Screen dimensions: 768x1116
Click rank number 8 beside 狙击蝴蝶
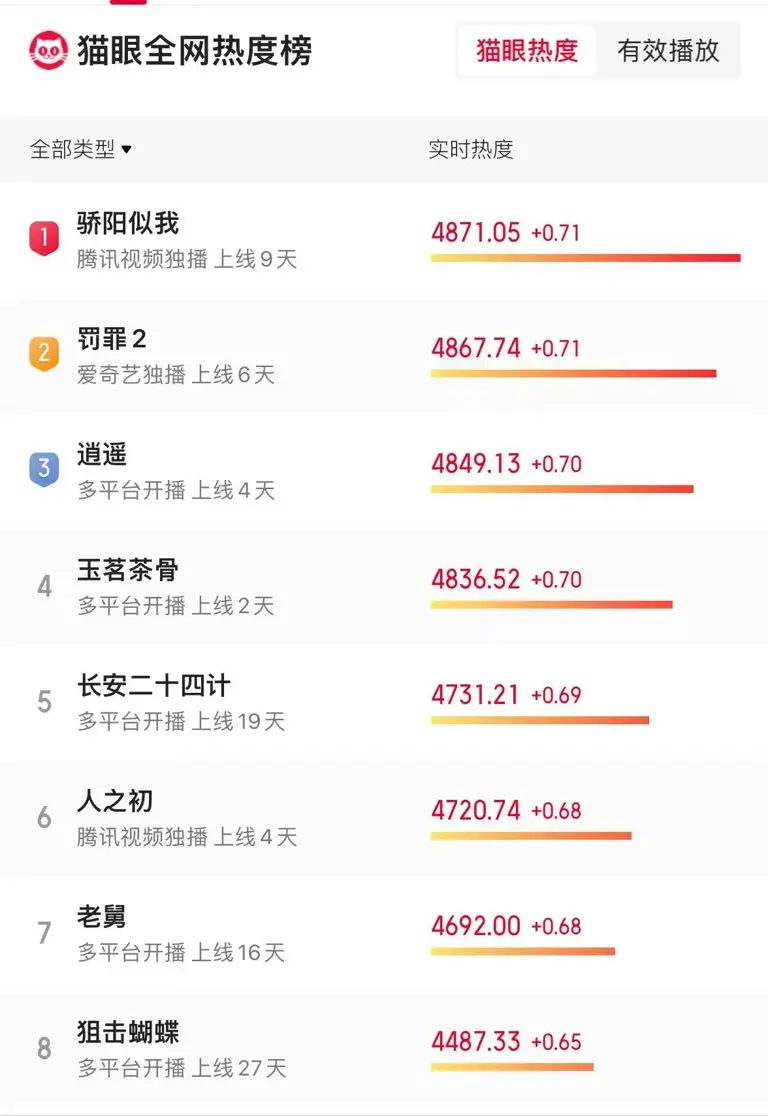click(x=44, y=1048)
